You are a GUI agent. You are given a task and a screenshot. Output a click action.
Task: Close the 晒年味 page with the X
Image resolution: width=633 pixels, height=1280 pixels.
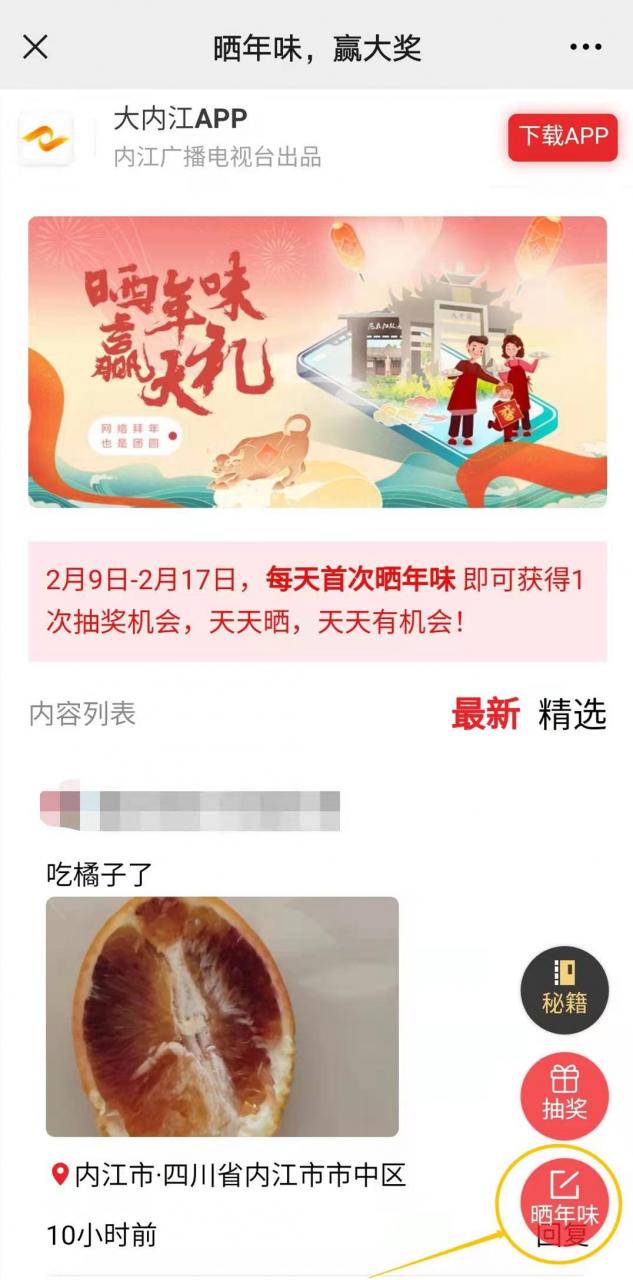coord(35,46)
